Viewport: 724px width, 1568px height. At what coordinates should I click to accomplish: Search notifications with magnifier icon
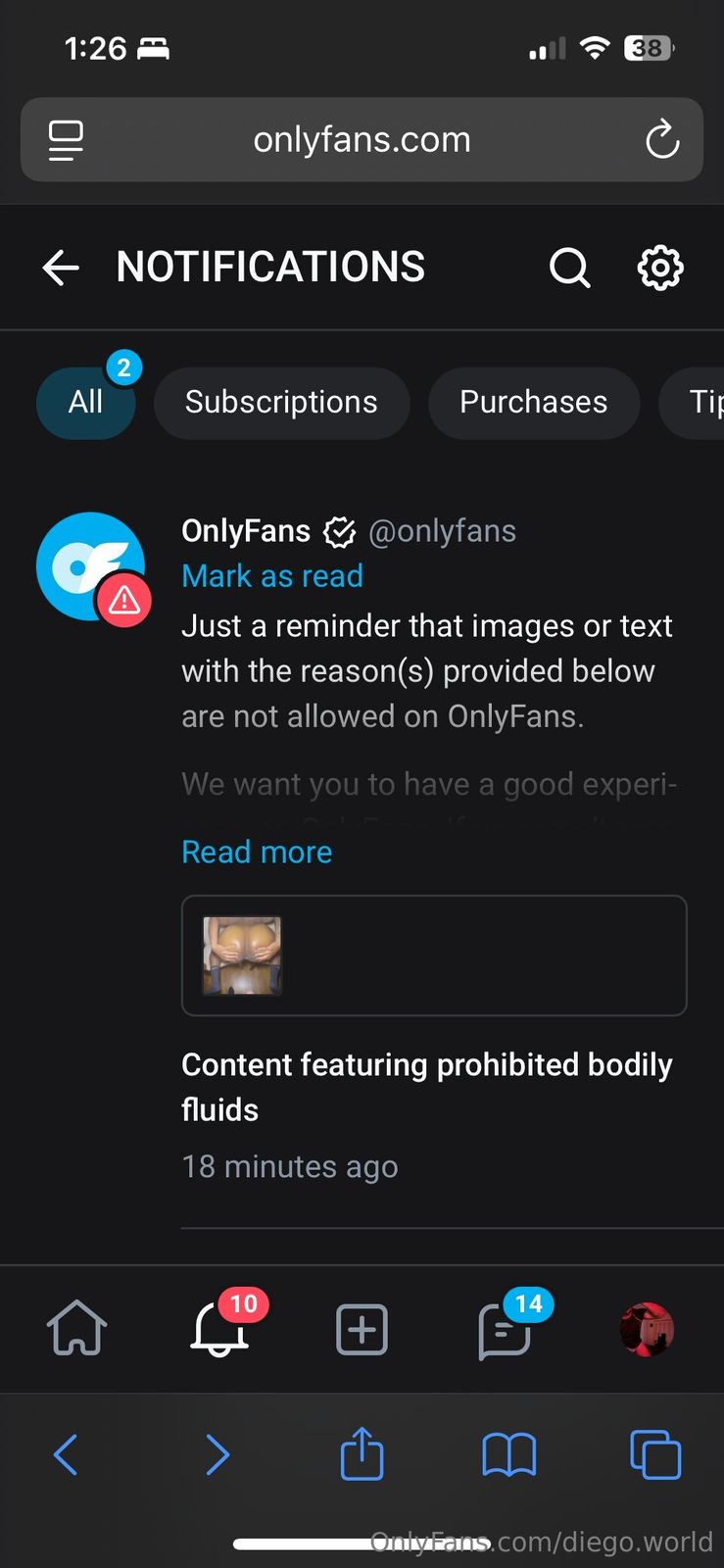click(x=569, y=267)
